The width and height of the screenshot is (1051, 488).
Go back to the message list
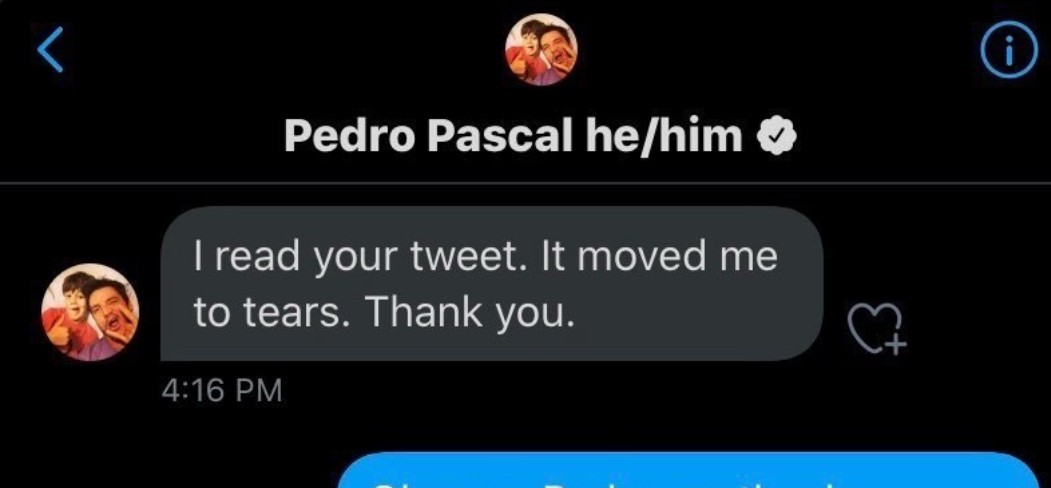[50, 51]
